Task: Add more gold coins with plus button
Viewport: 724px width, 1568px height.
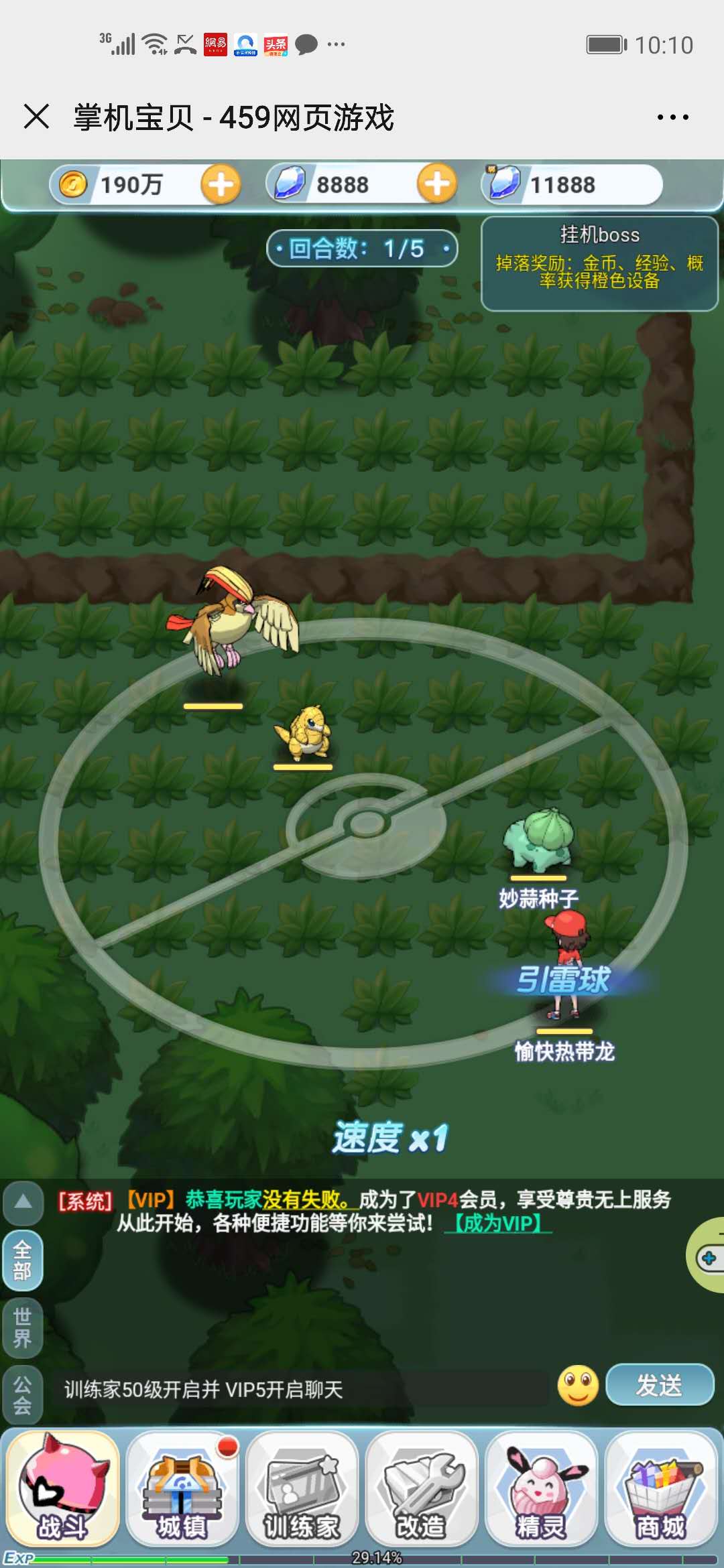Action: tap(221, 184)
